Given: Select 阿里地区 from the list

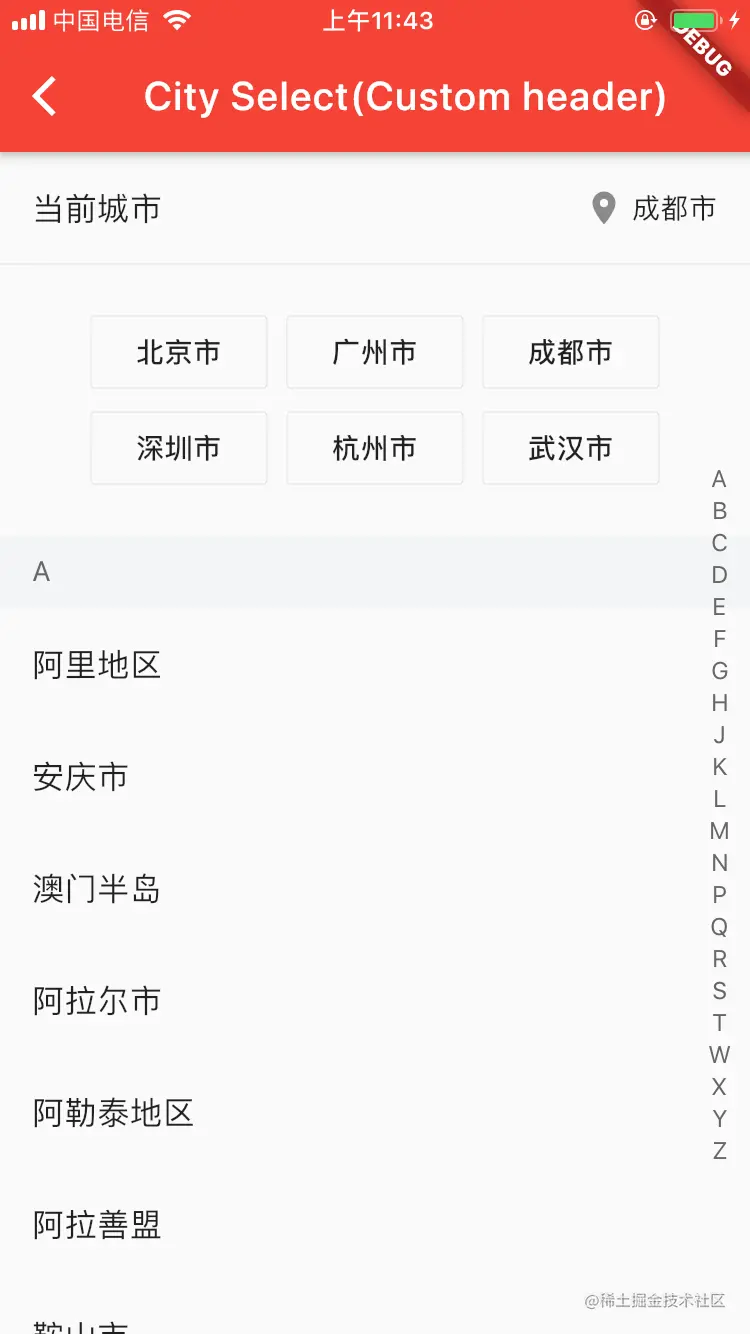Looking at the screenshot, I should pos(97,665).
